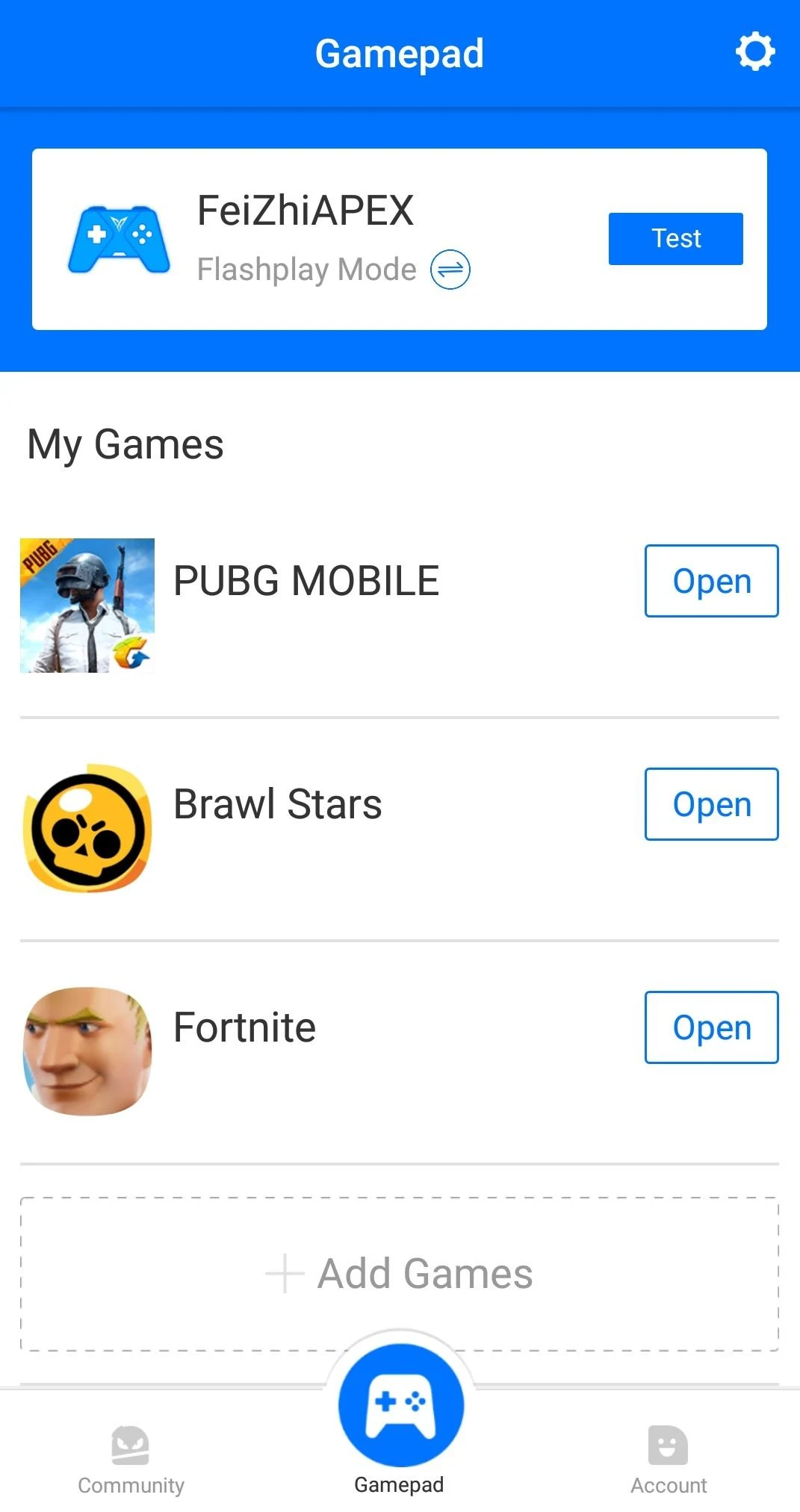Switch to the Community tab

click(131, 1463)
